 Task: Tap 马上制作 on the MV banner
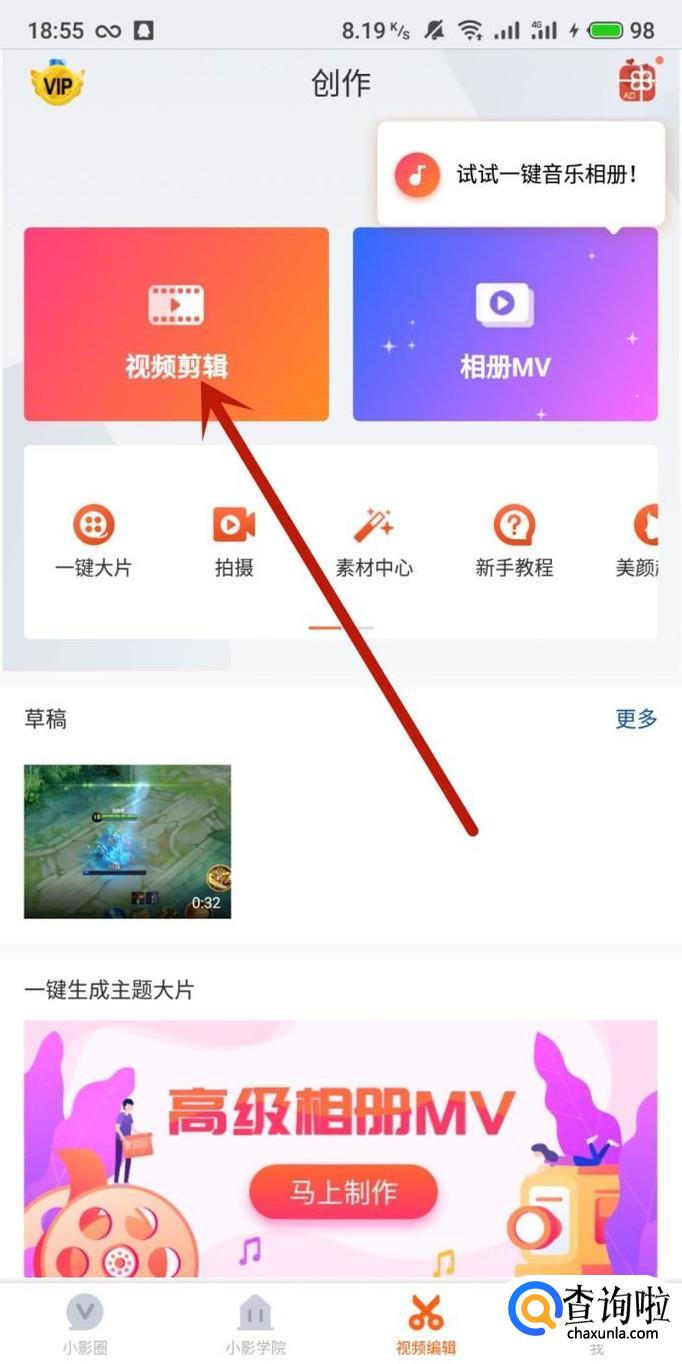pos(343,1192)
